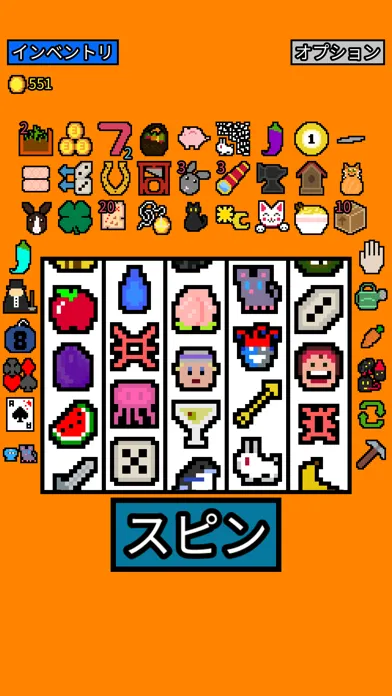Inspect the birdhouse item
This screenshot has height=696, width=392.
(x=312, y=178)
